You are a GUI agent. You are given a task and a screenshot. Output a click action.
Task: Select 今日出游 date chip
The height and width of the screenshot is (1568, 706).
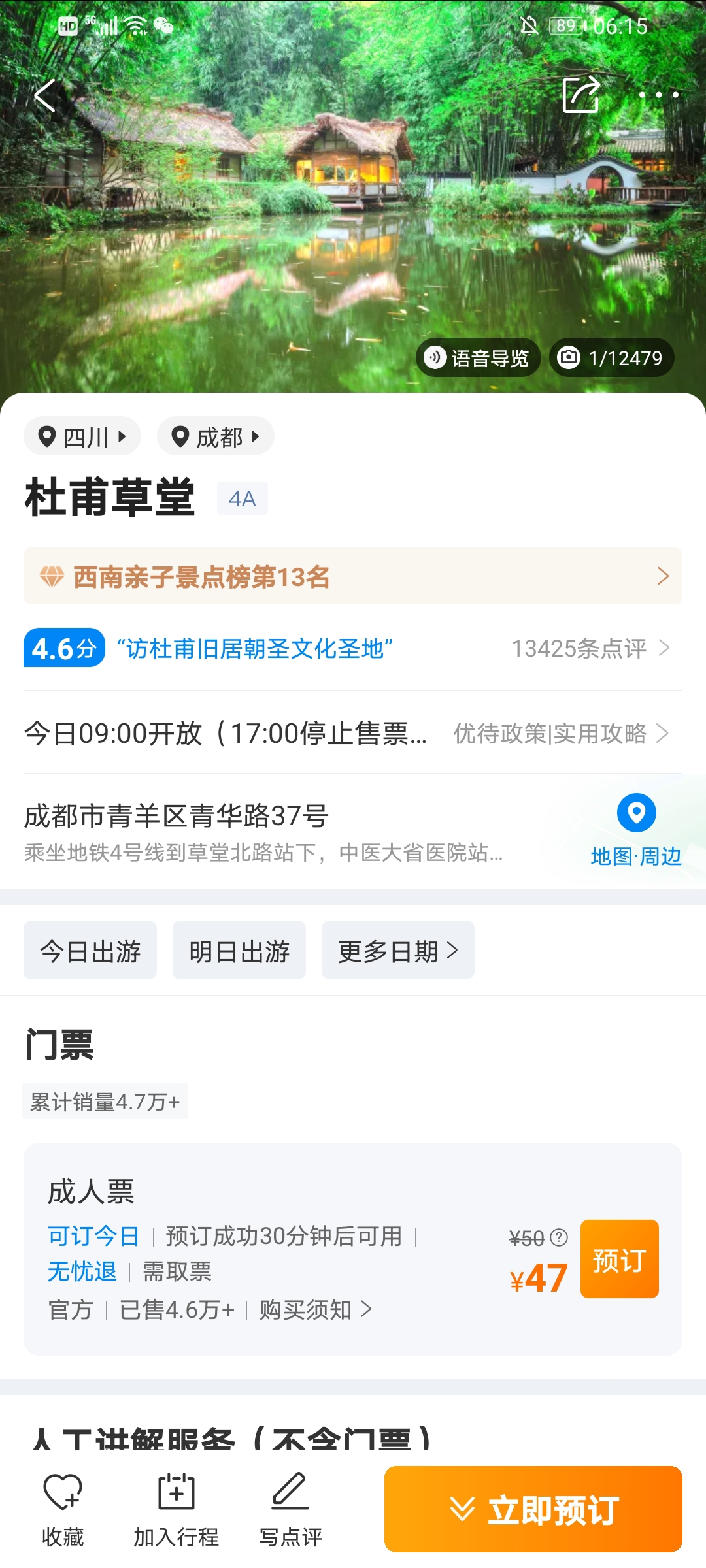point(90,951)
